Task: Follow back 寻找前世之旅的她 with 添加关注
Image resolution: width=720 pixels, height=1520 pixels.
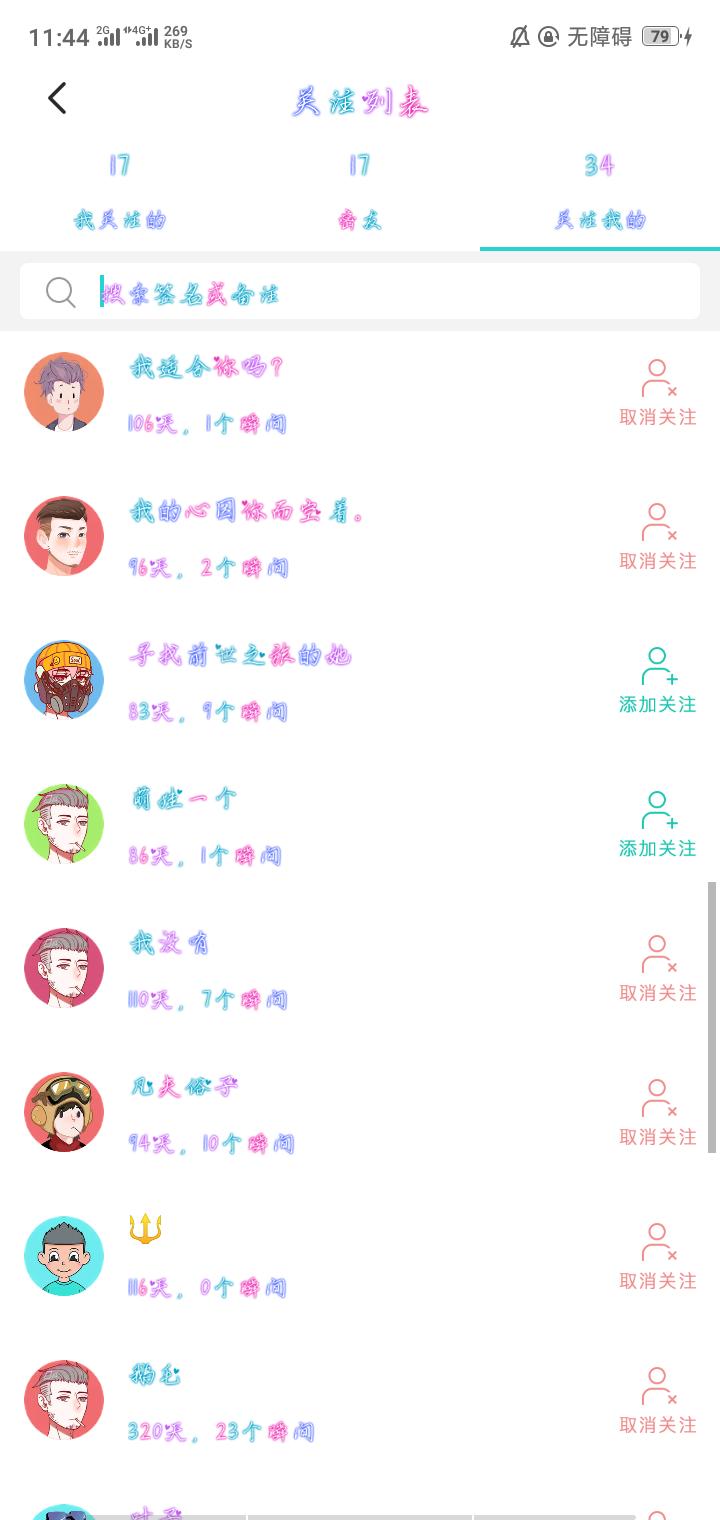Action: 657,681
